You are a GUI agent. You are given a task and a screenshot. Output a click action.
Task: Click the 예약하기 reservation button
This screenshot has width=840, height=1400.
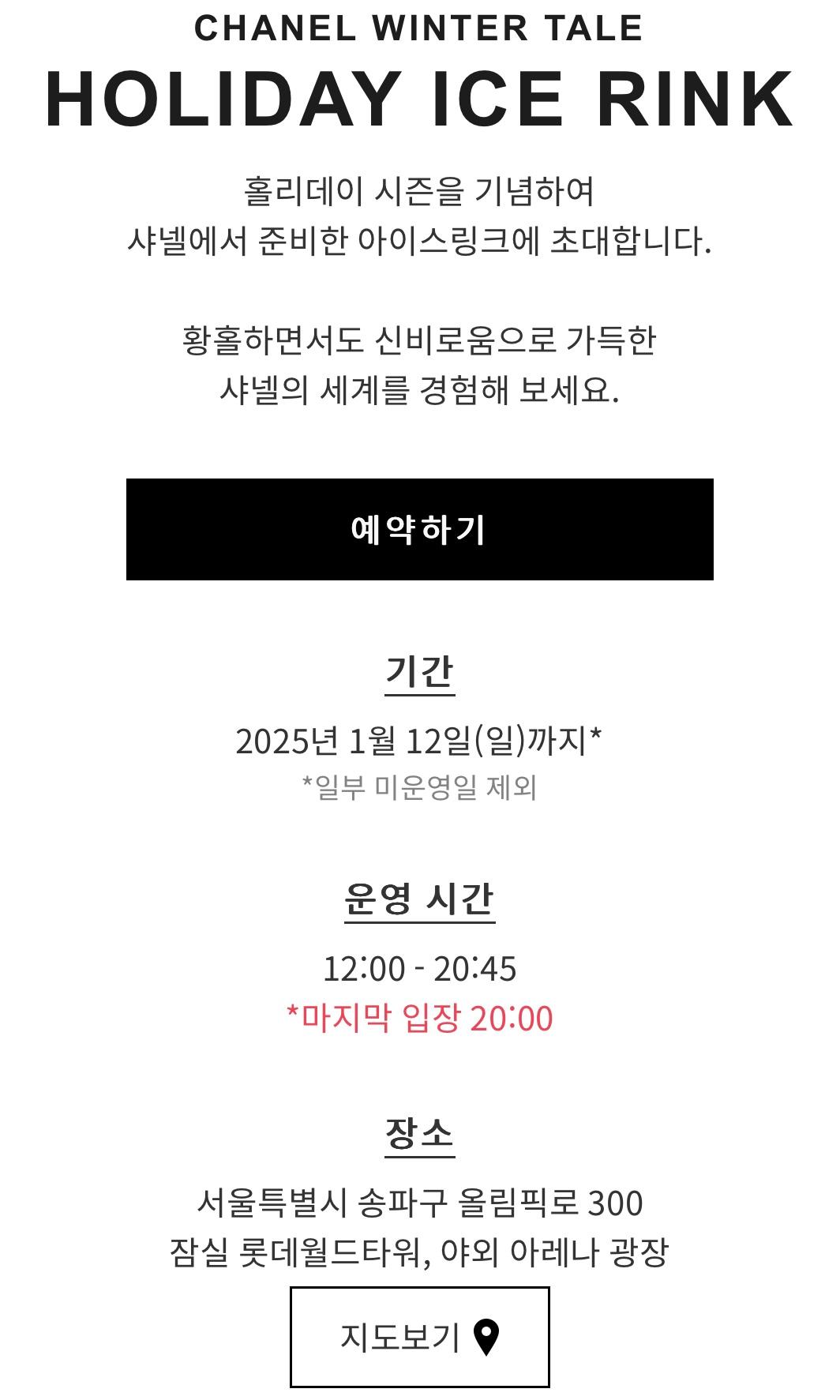(419, 530)
